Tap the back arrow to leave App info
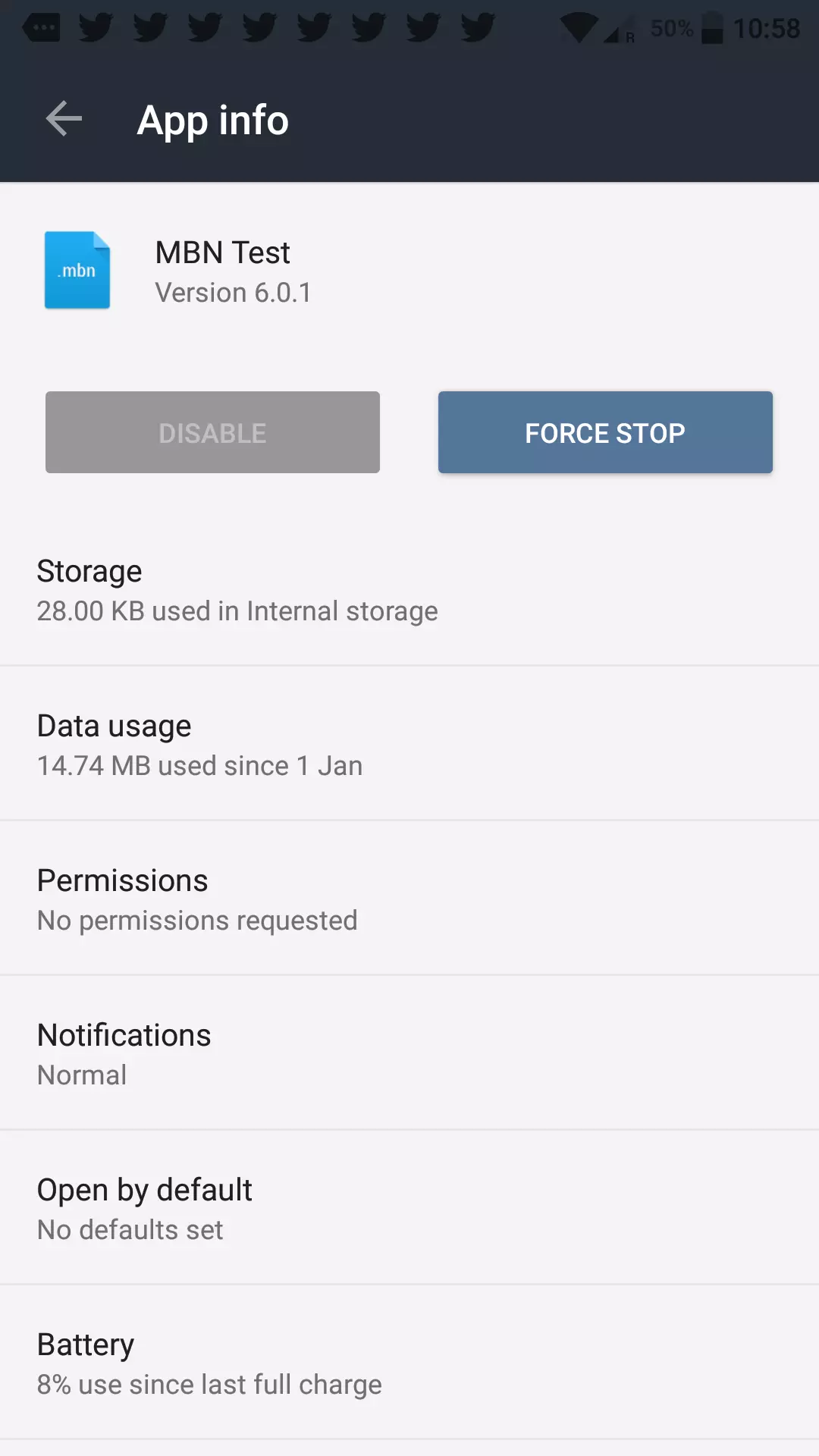 [64, 119]
